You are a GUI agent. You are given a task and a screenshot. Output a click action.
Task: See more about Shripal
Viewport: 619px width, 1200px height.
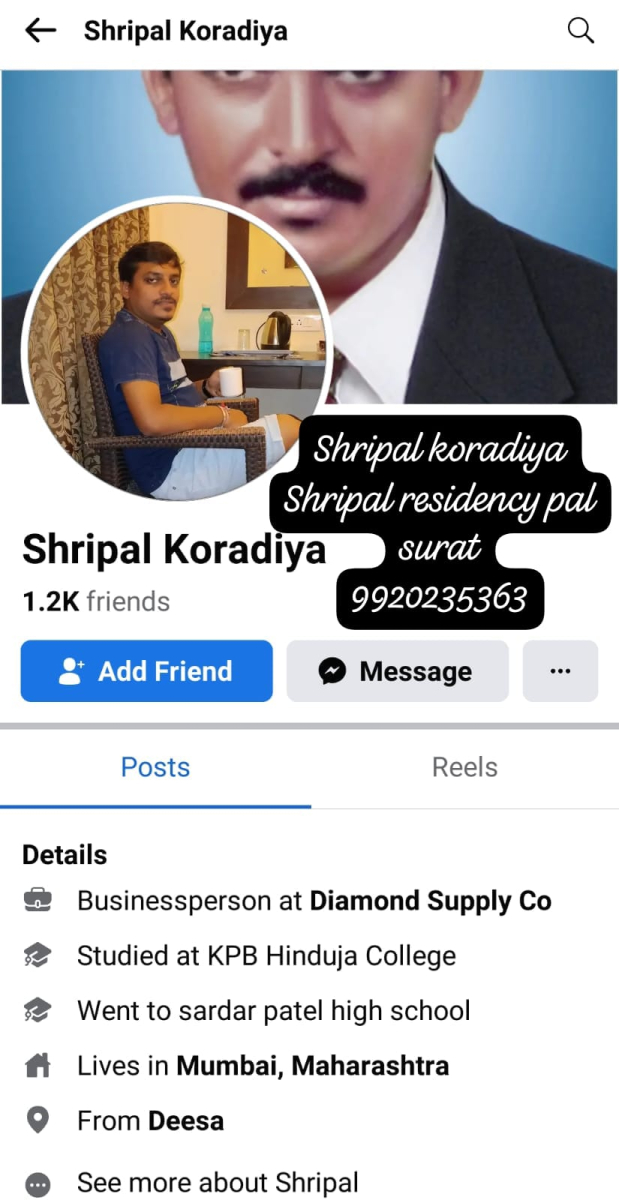(217, 1183)
